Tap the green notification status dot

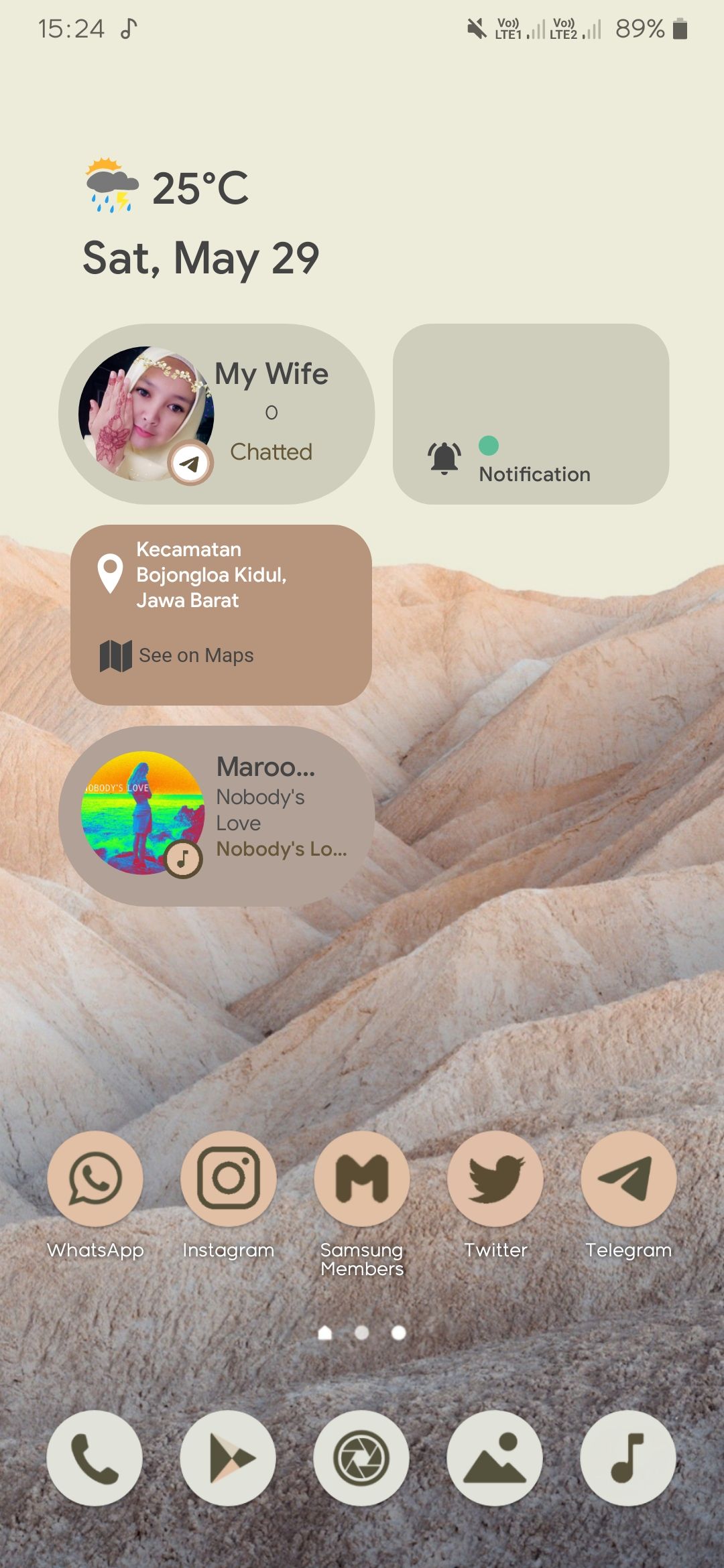click(488, 443)
